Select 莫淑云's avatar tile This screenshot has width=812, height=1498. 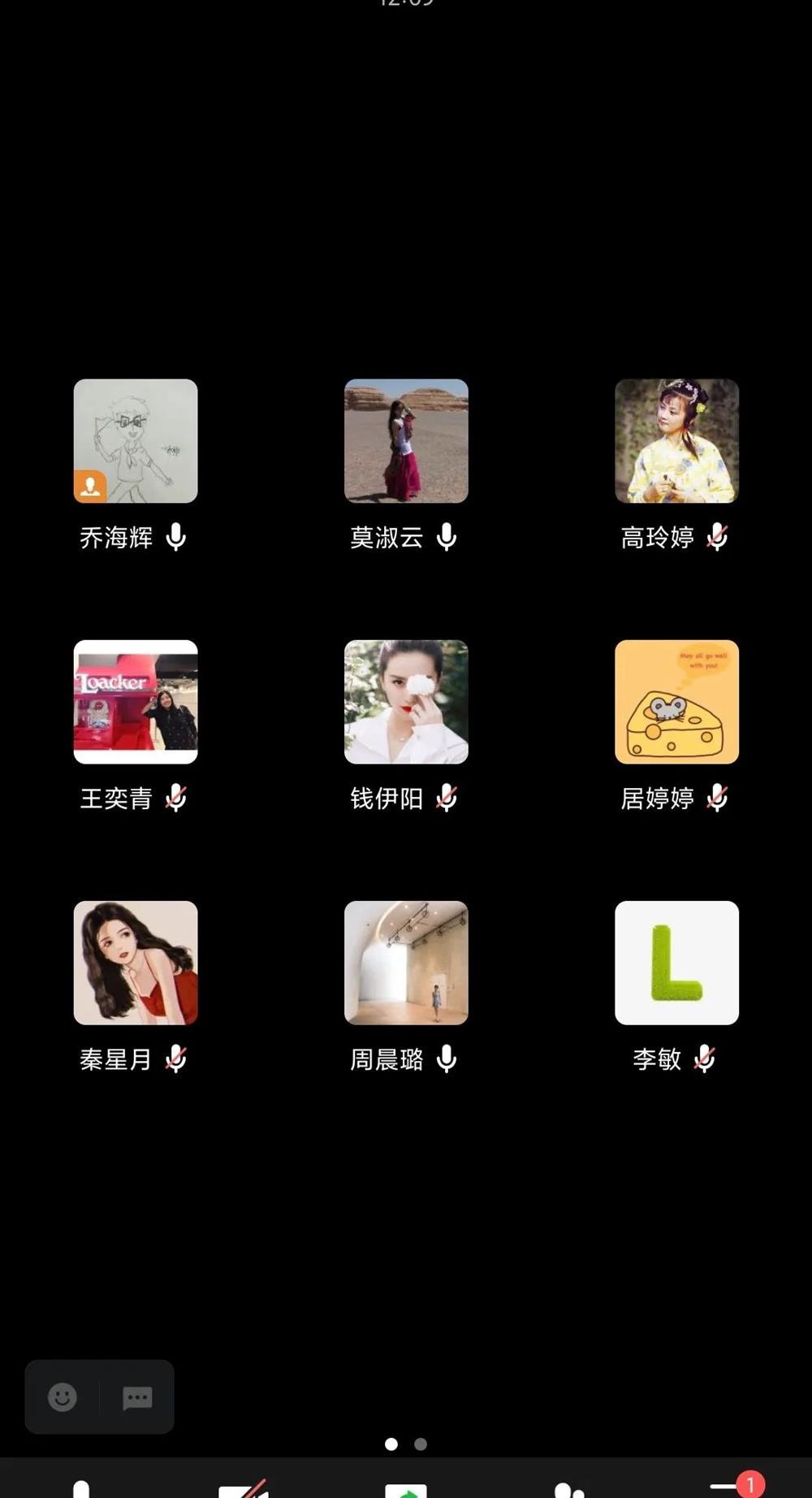406,441
